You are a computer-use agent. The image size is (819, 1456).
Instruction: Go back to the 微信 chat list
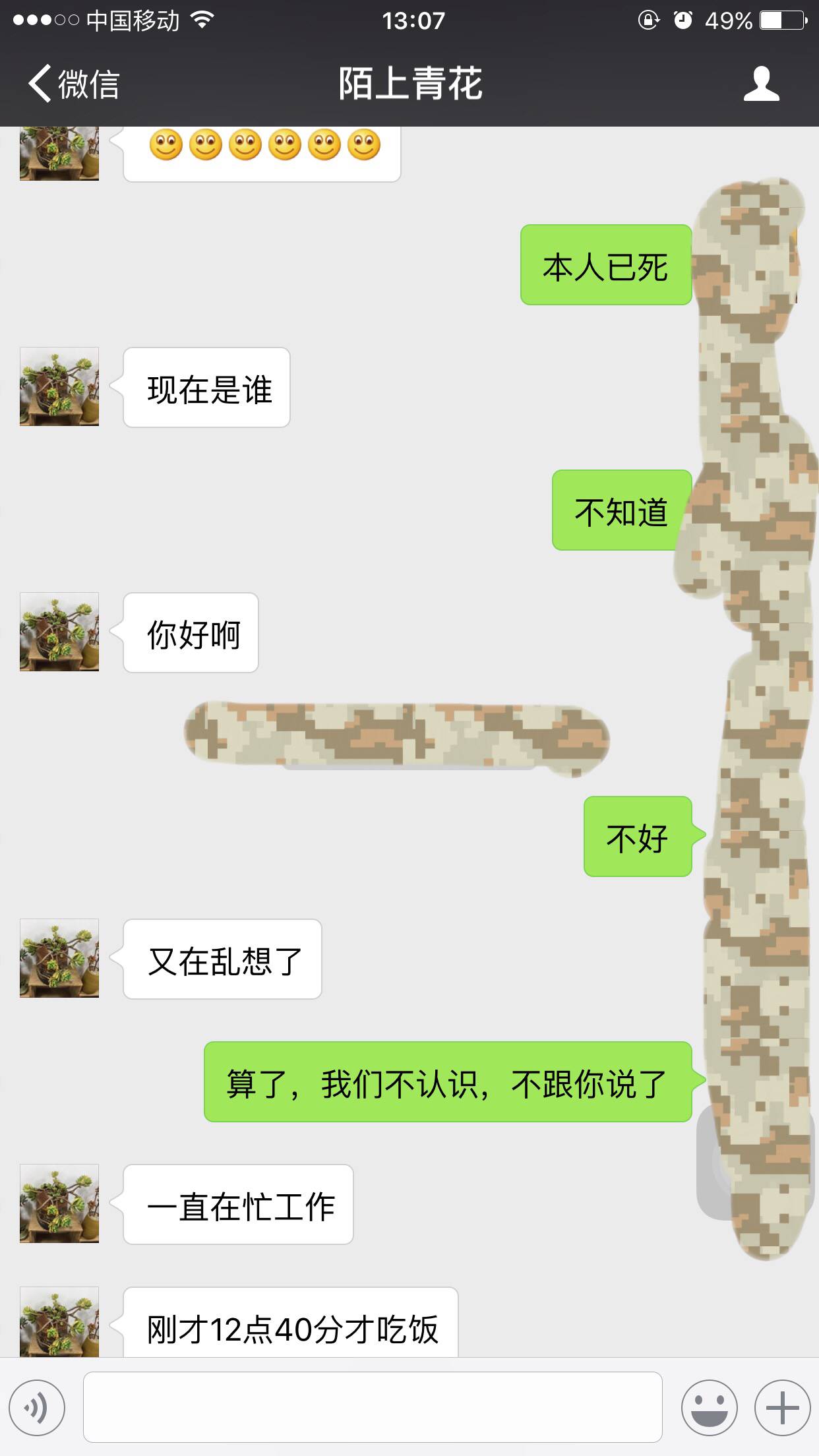pyautogui.click(x=73, y=84)
